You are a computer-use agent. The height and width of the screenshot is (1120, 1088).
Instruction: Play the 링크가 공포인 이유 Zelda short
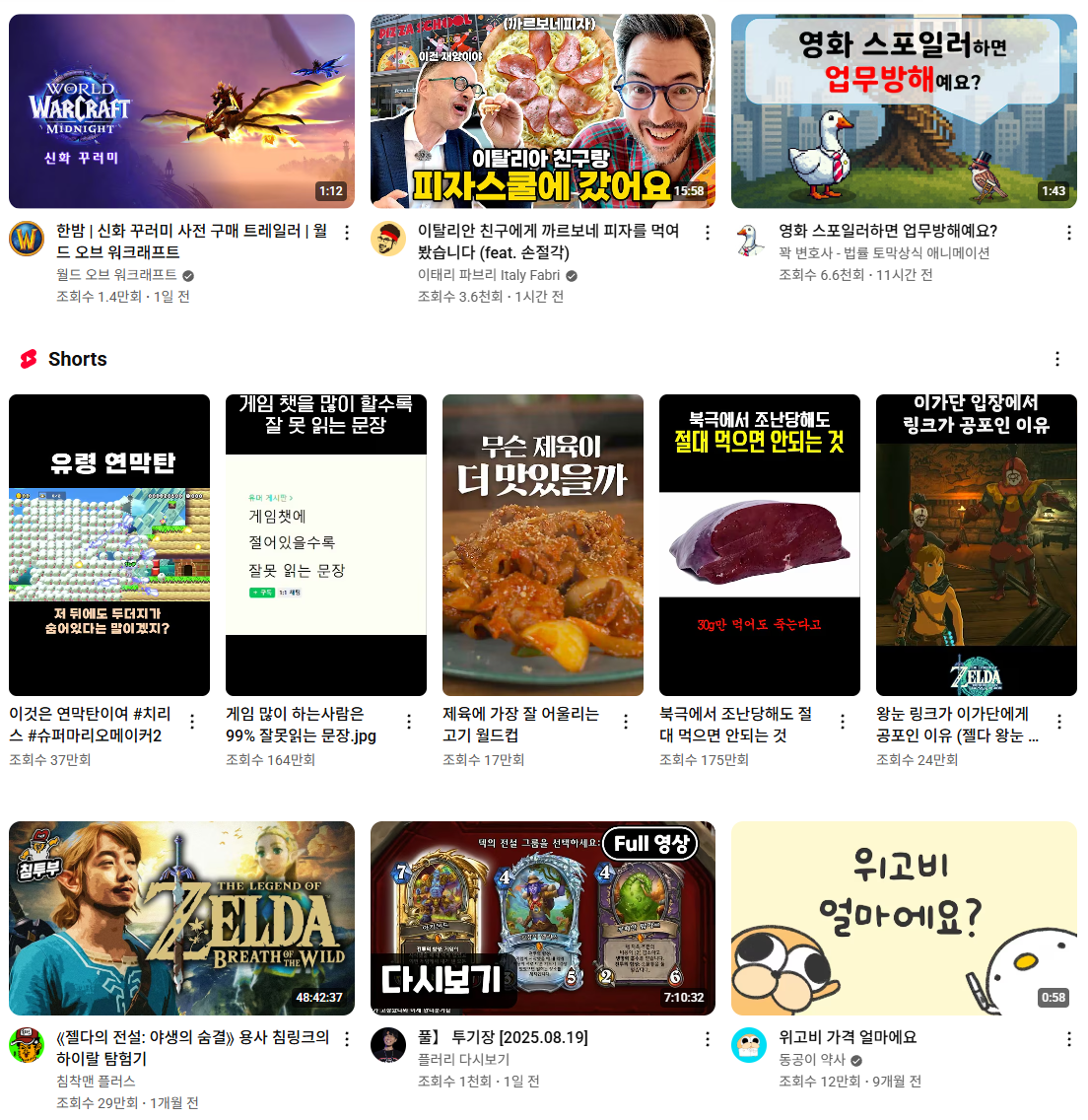tap(977, 544)
